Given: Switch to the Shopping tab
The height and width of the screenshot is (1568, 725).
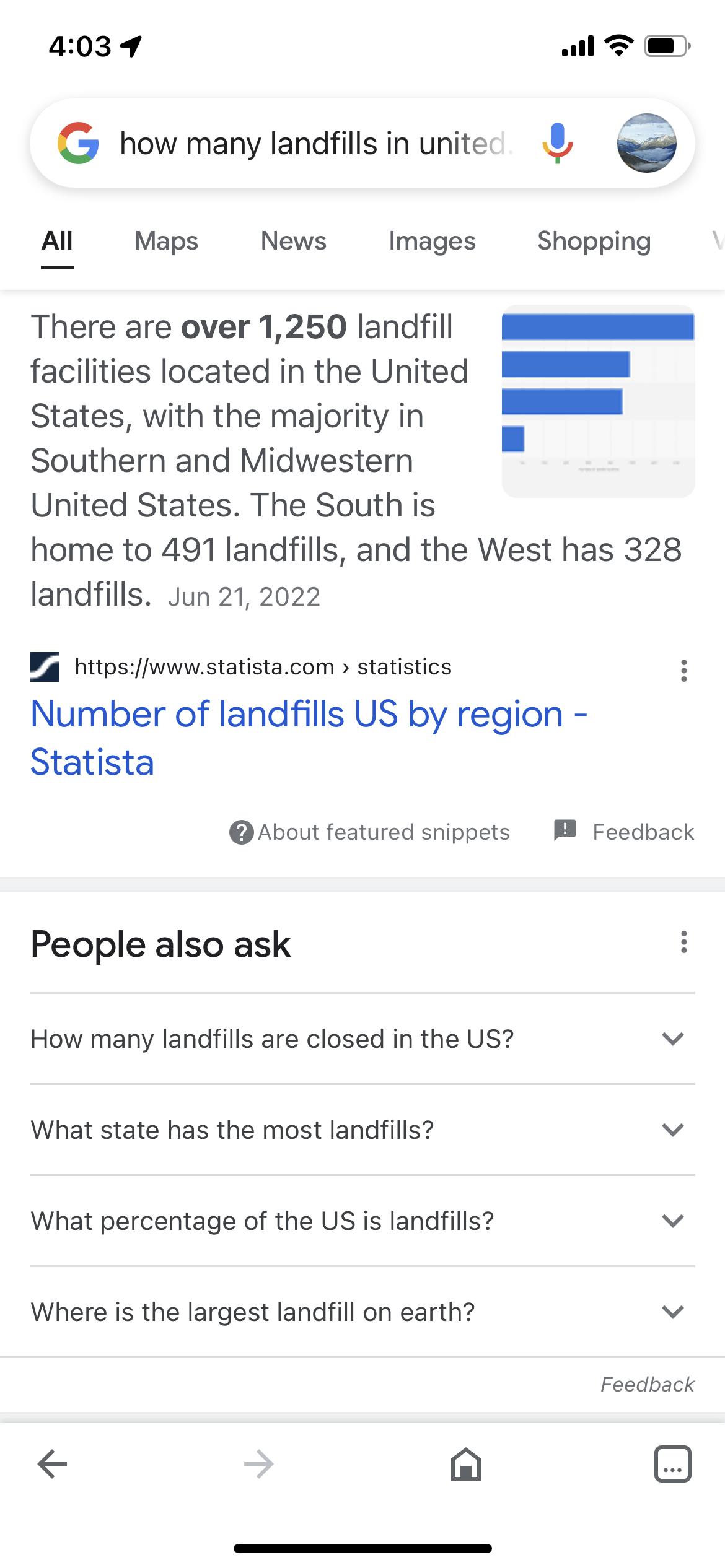Looking at the screenshot, I should click(594, 241).
